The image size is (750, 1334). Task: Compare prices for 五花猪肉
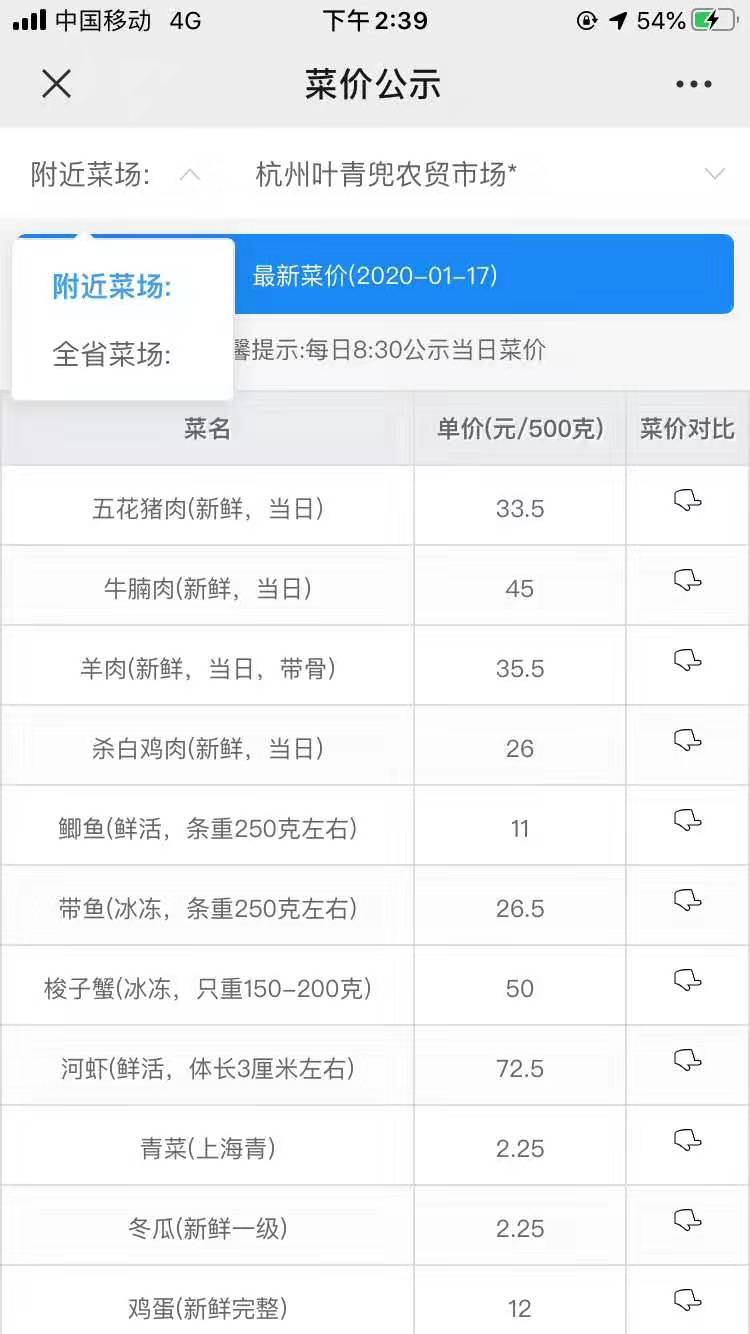[x=688, y=500]
